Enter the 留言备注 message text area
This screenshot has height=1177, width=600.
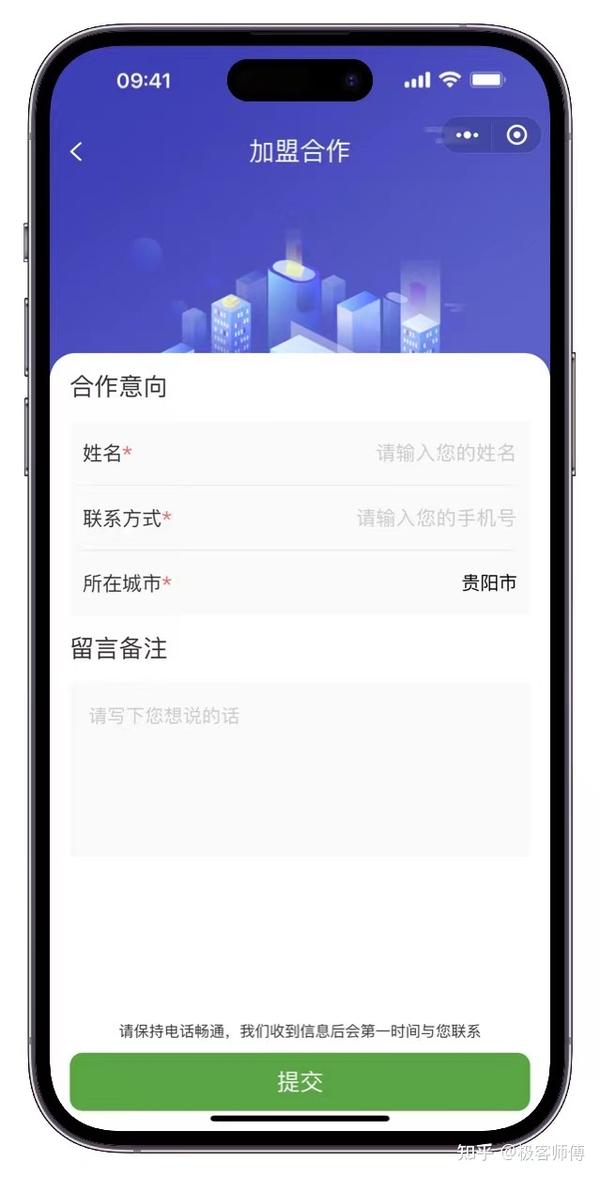(x=299, y=768)
